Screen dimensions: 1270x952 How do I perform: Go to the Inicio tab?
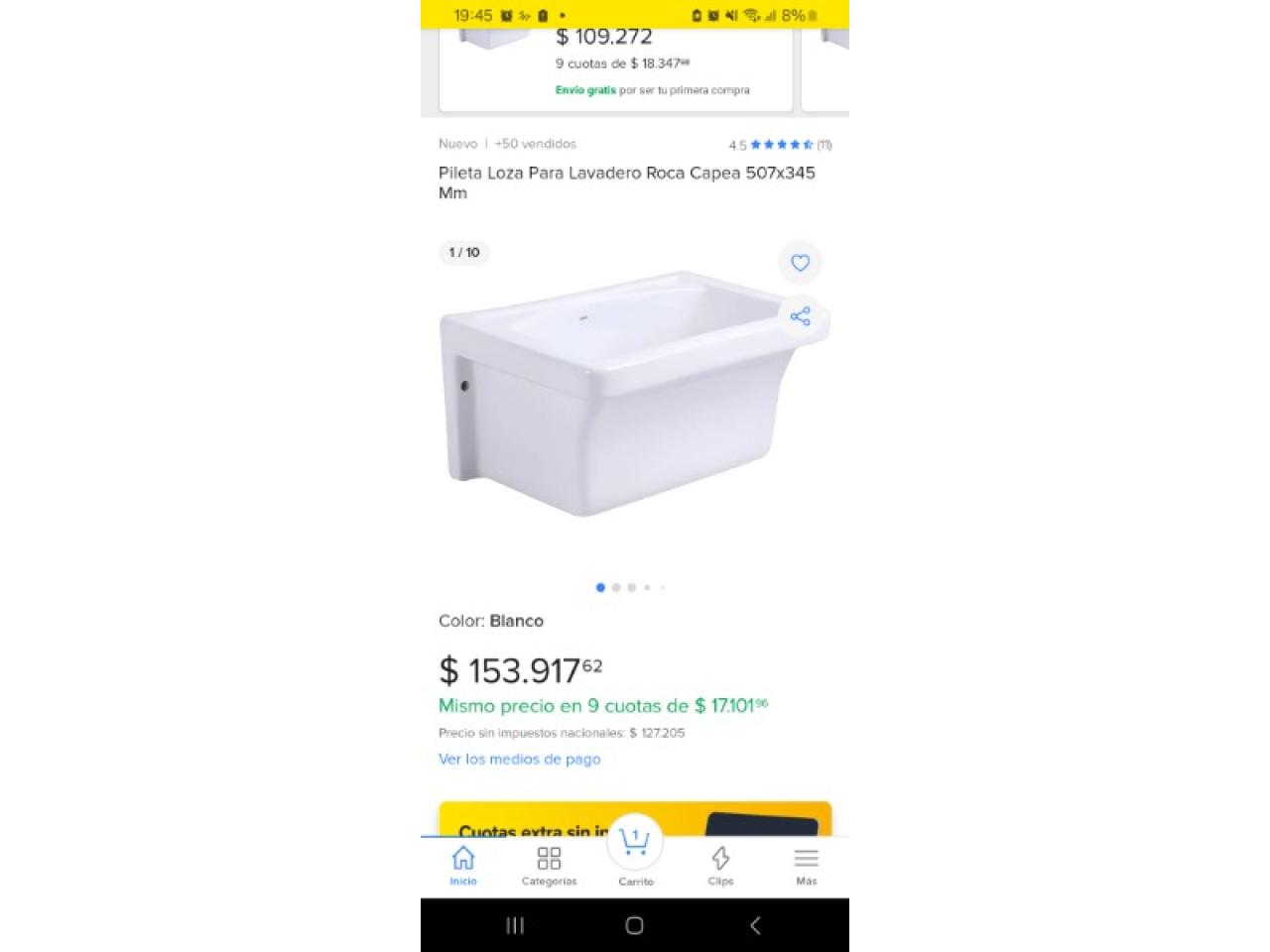(463, 865)
